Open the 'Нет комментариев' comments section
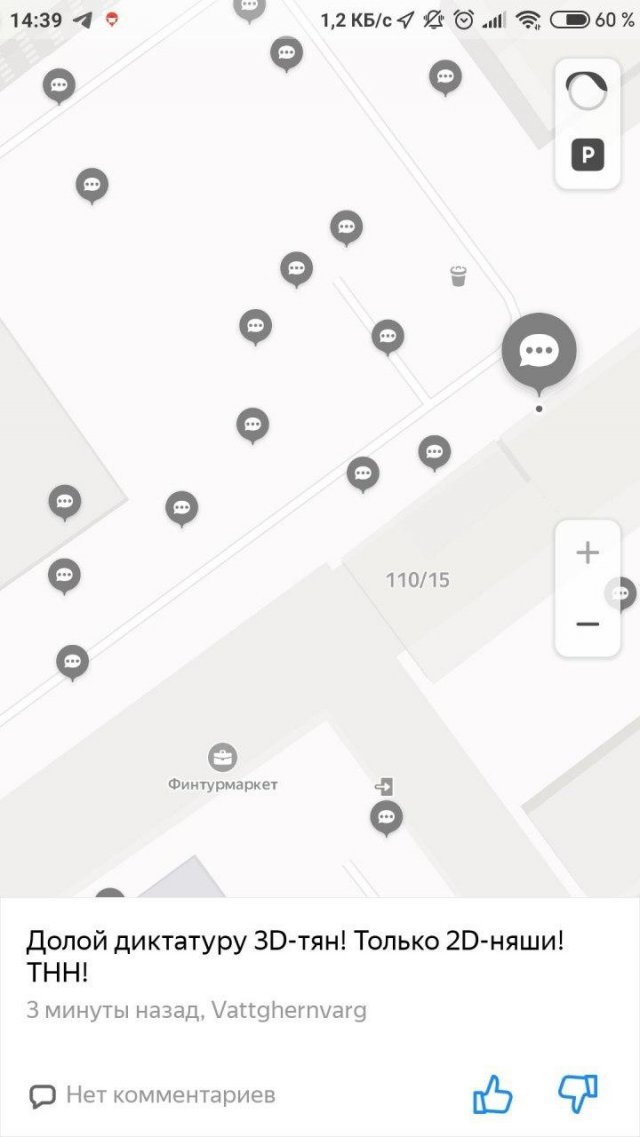The height and width of the screenshot is (1137, 640). (x=151, y=1095)
